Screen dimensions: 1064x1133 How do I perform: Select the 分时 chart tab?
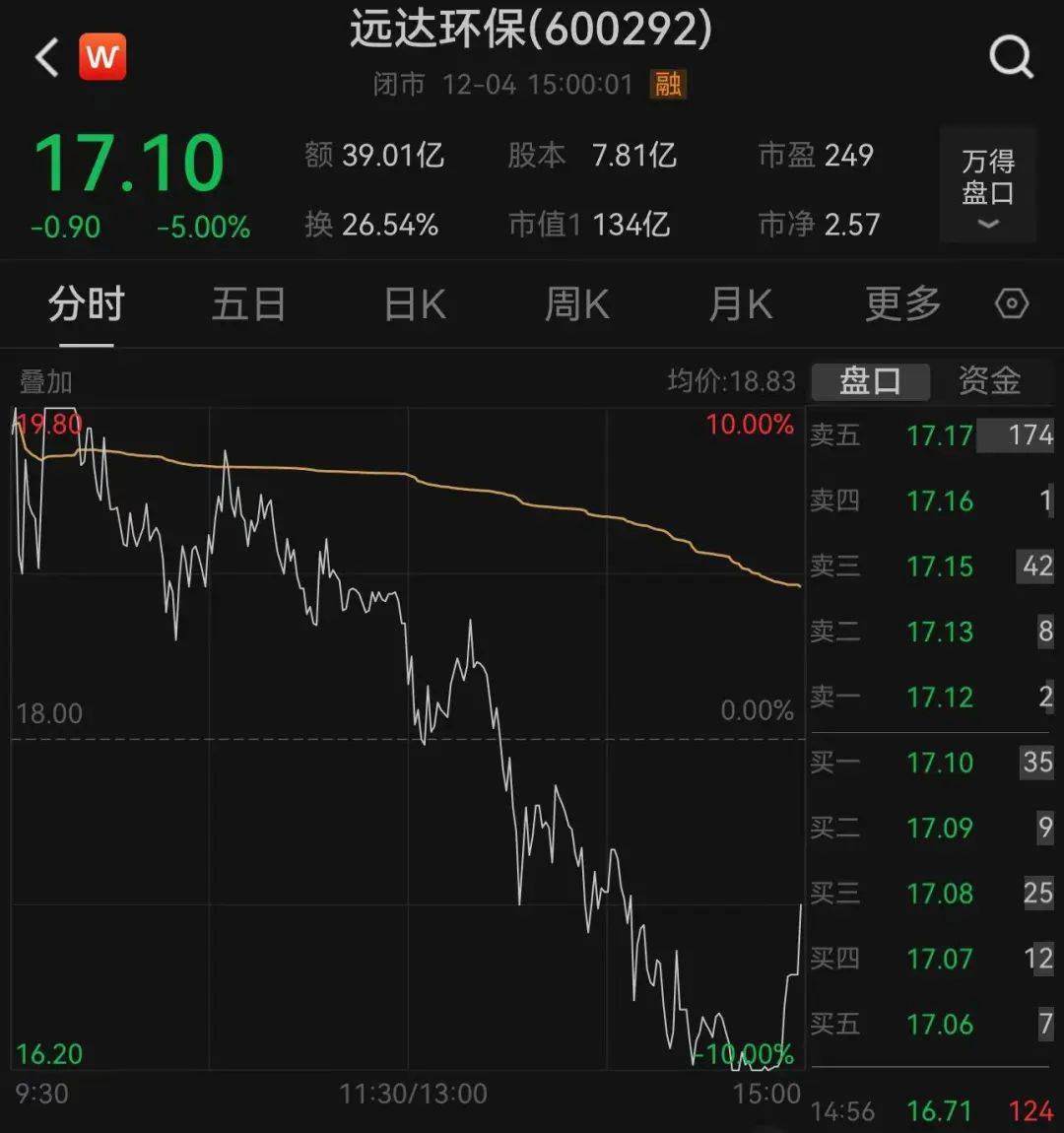87,304
